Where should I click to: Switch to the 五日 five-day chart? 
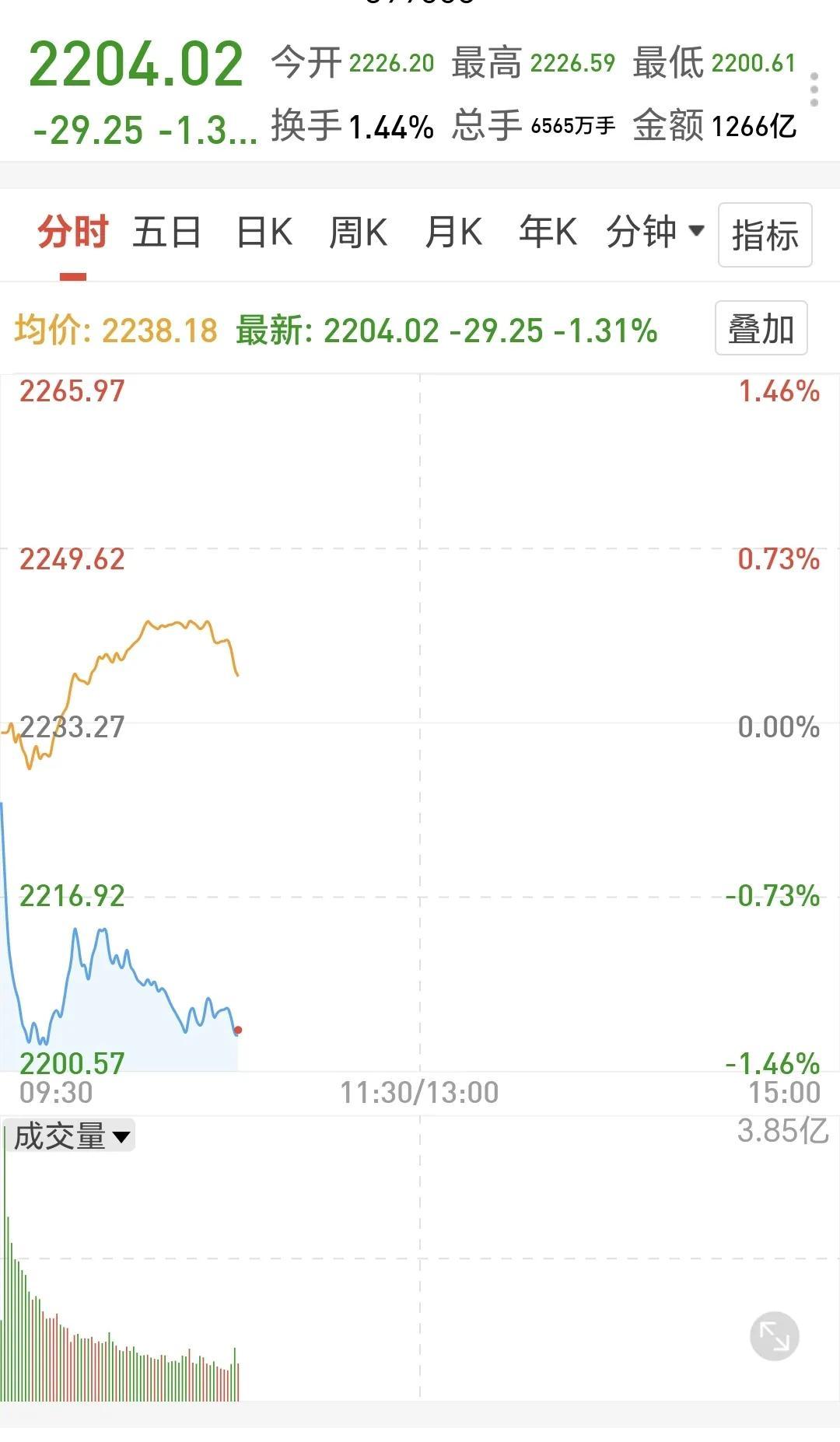(166, 233)
